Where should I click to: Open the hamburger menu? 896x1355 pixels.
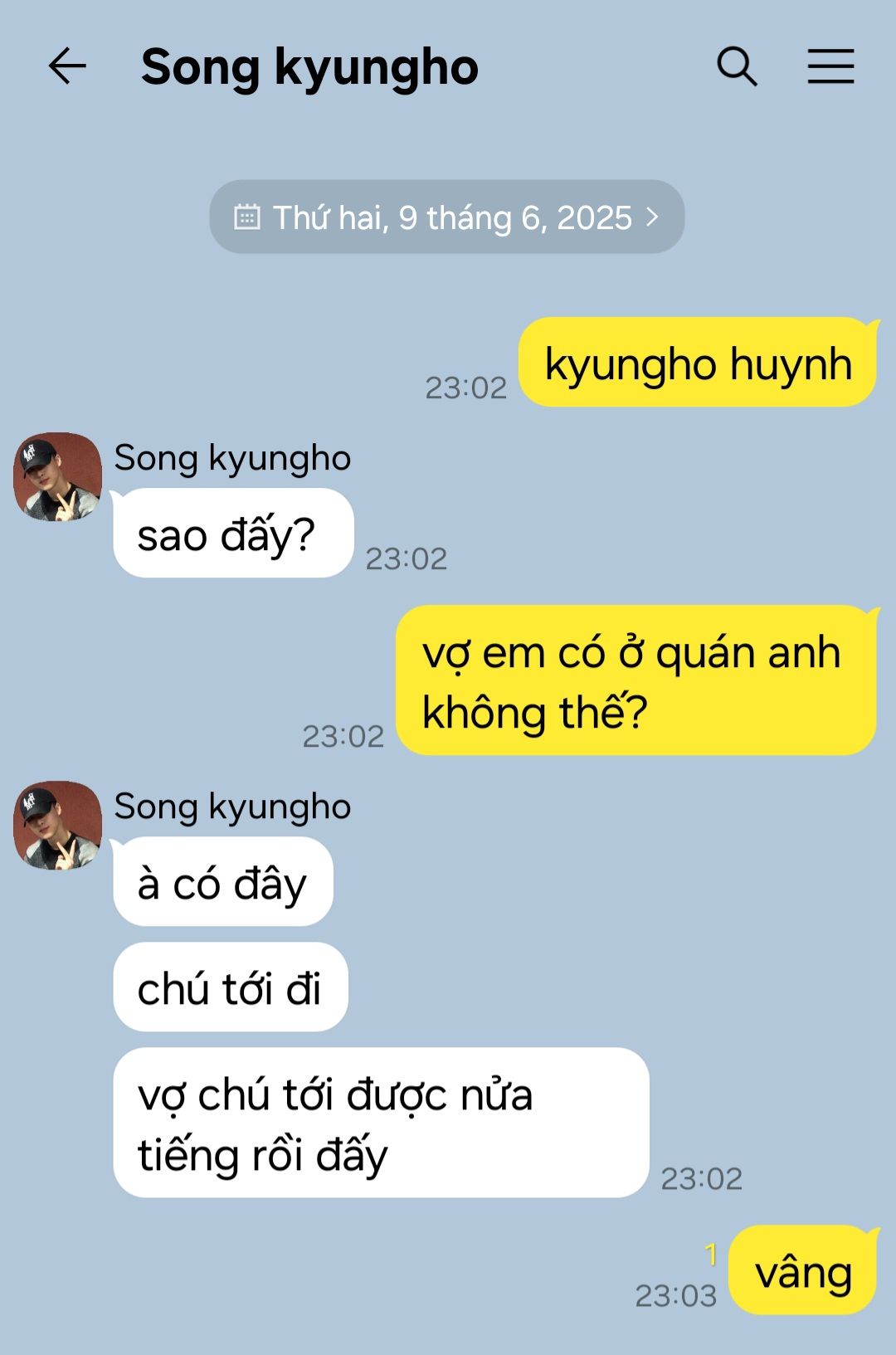(830, 66)
